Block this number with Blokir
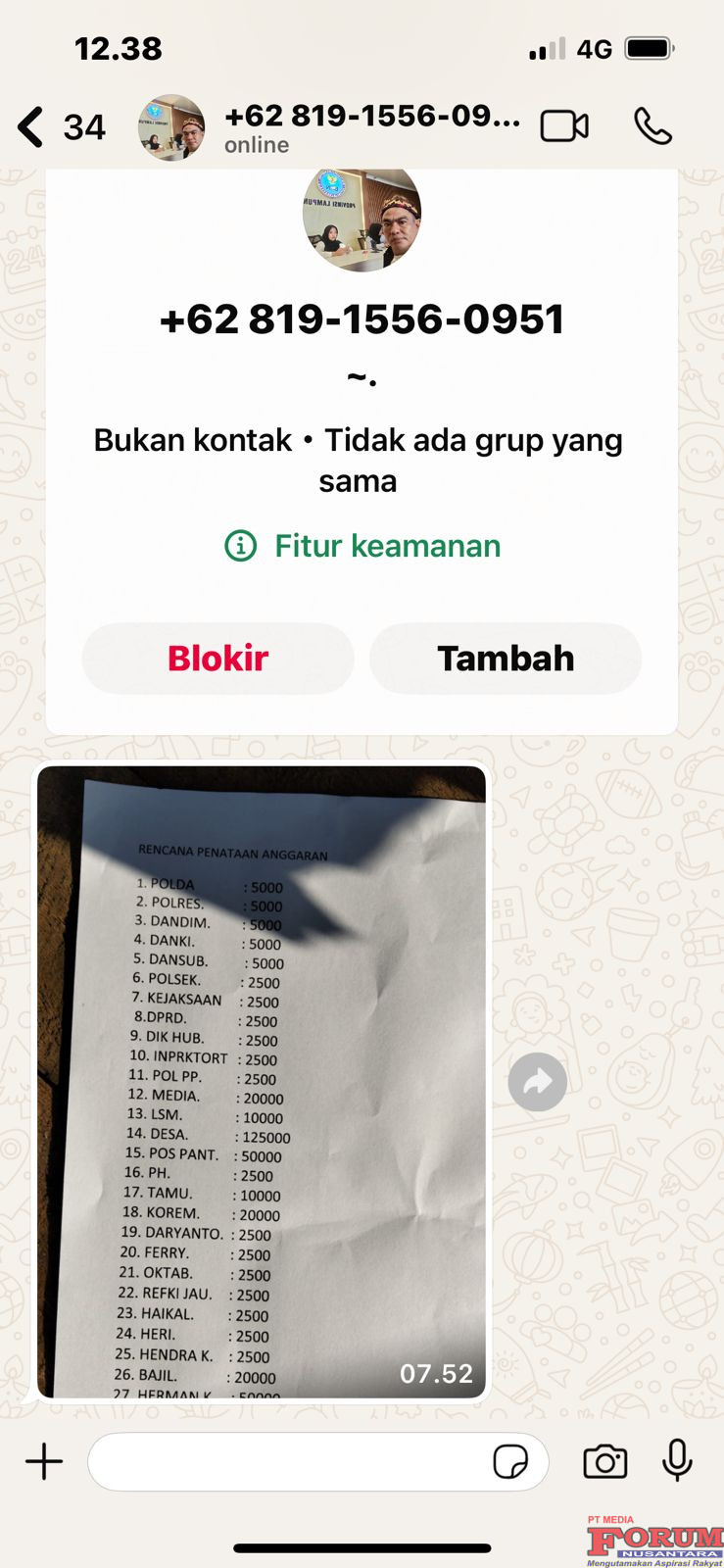 (217, 659)
